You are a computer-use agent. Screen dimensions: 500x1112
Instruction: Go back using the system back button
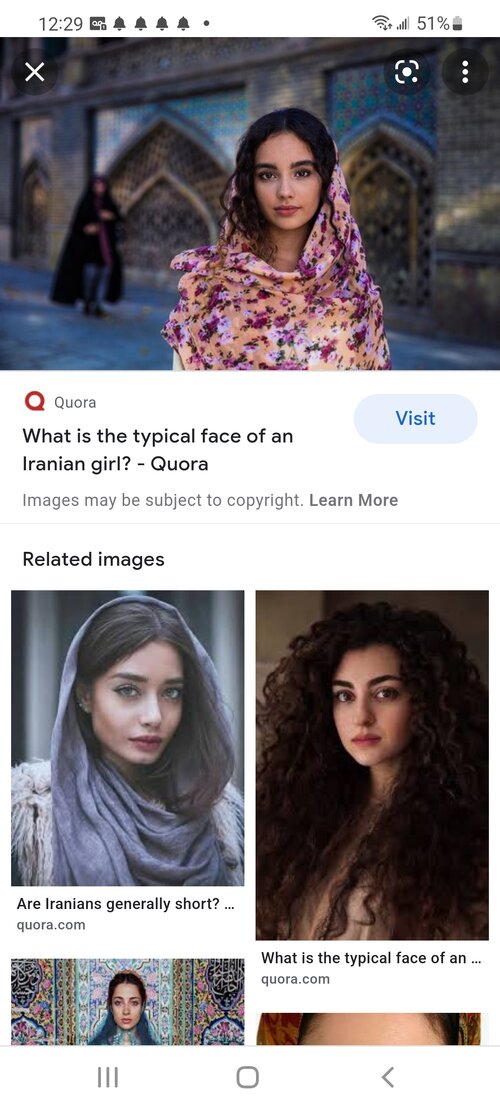(x=387, y=1077)
